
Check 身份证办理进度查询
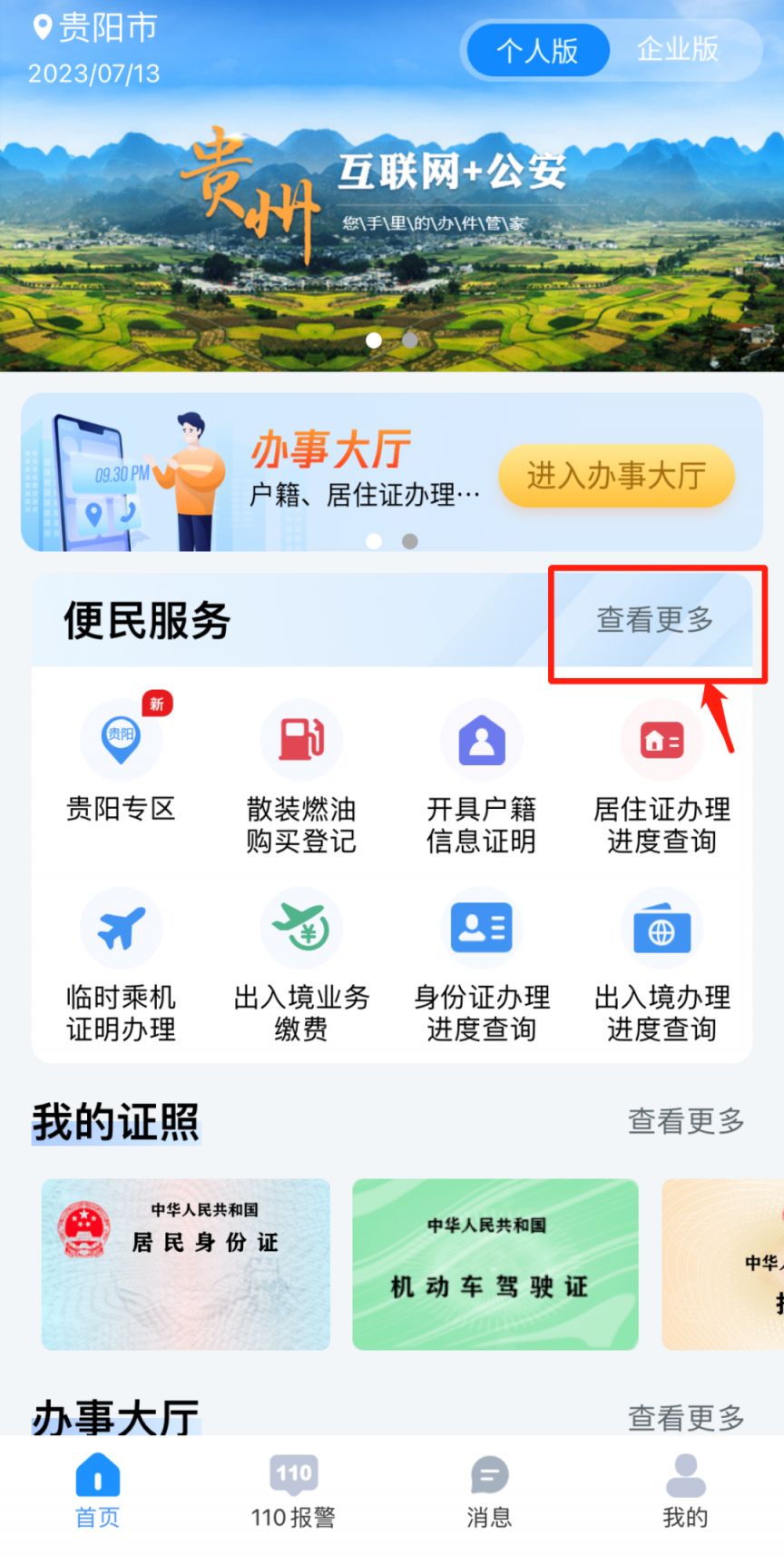[x=481, y=964]
